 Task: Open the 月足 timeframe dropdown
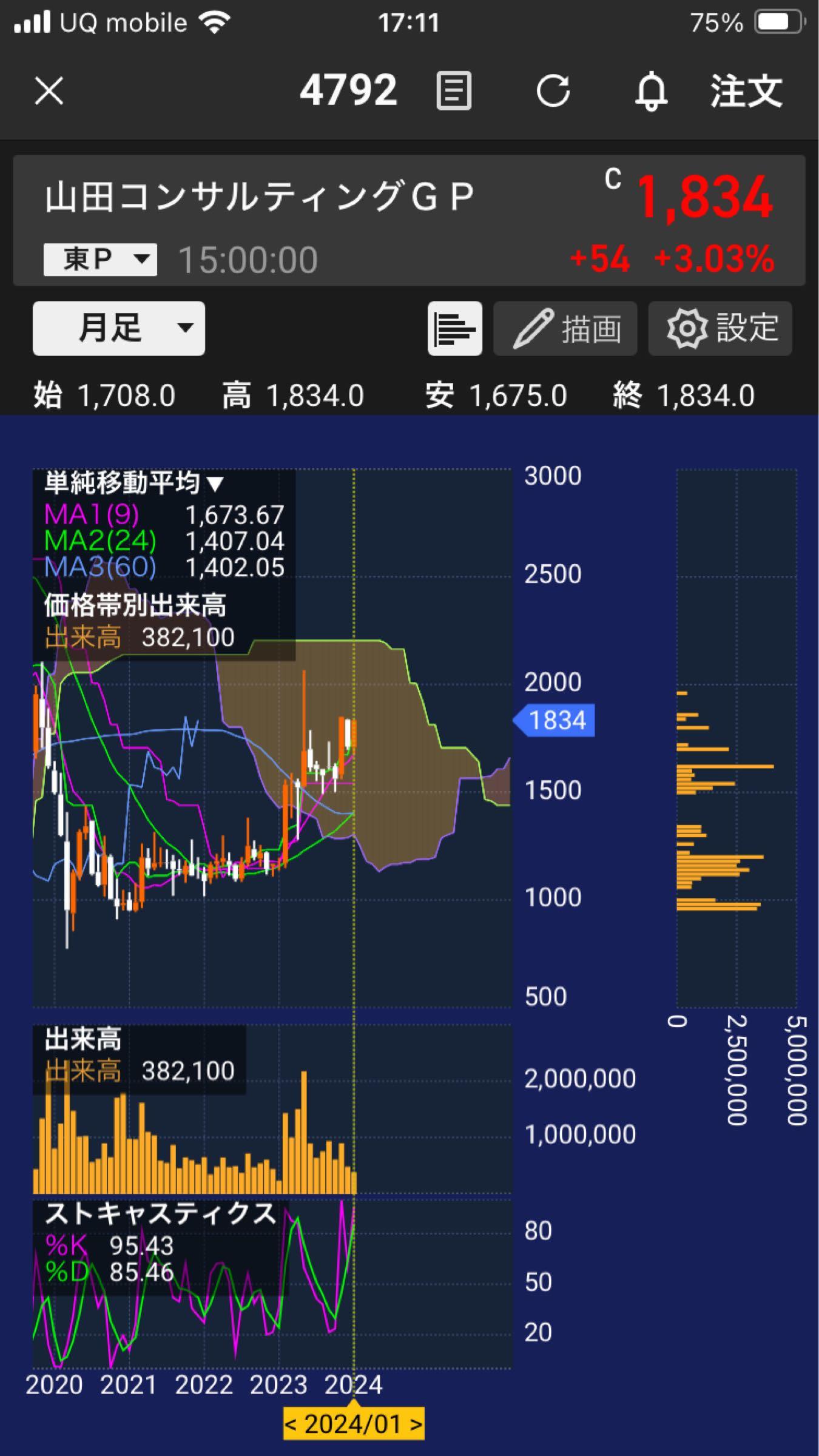tap(119, 328)
